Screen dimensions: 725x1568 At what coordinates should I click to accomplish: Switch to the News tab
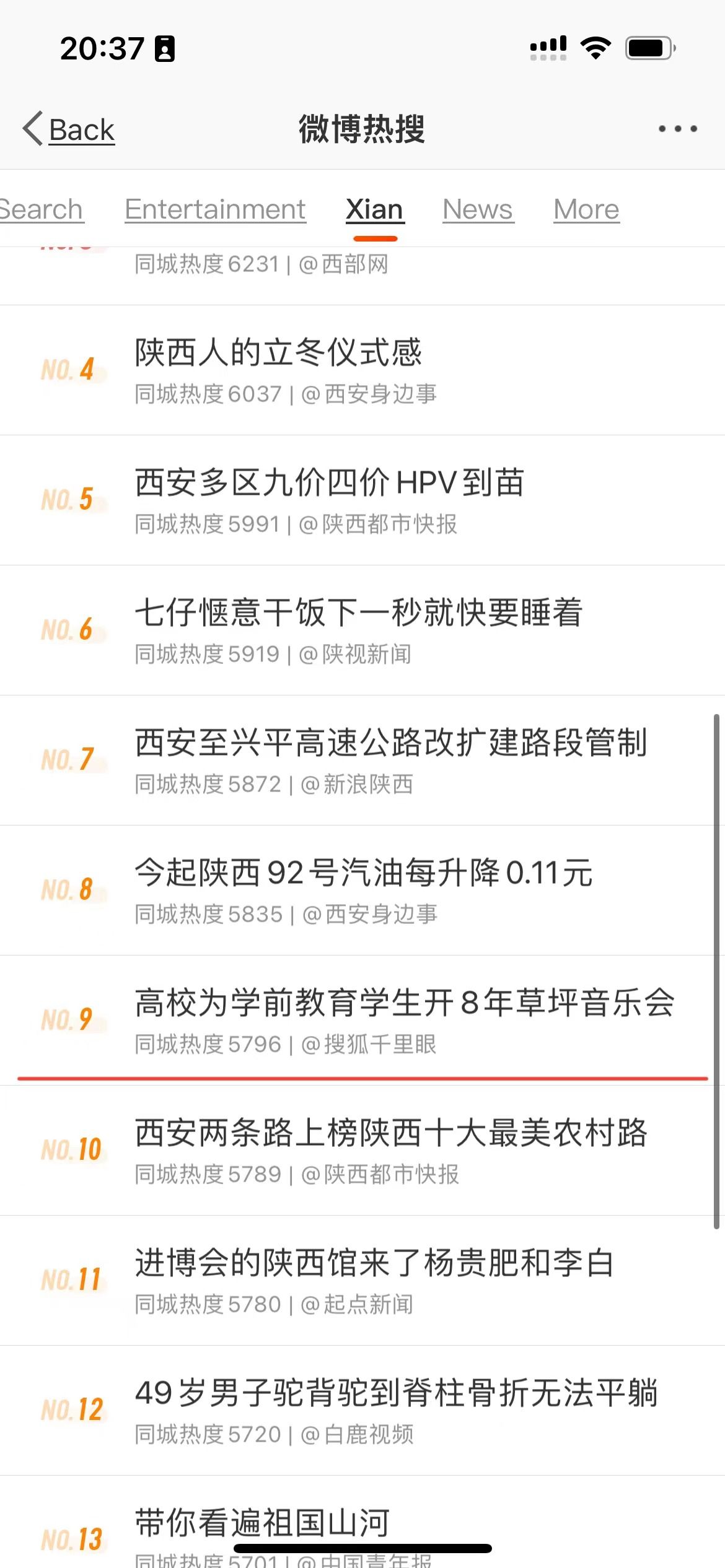click(478, 209)
